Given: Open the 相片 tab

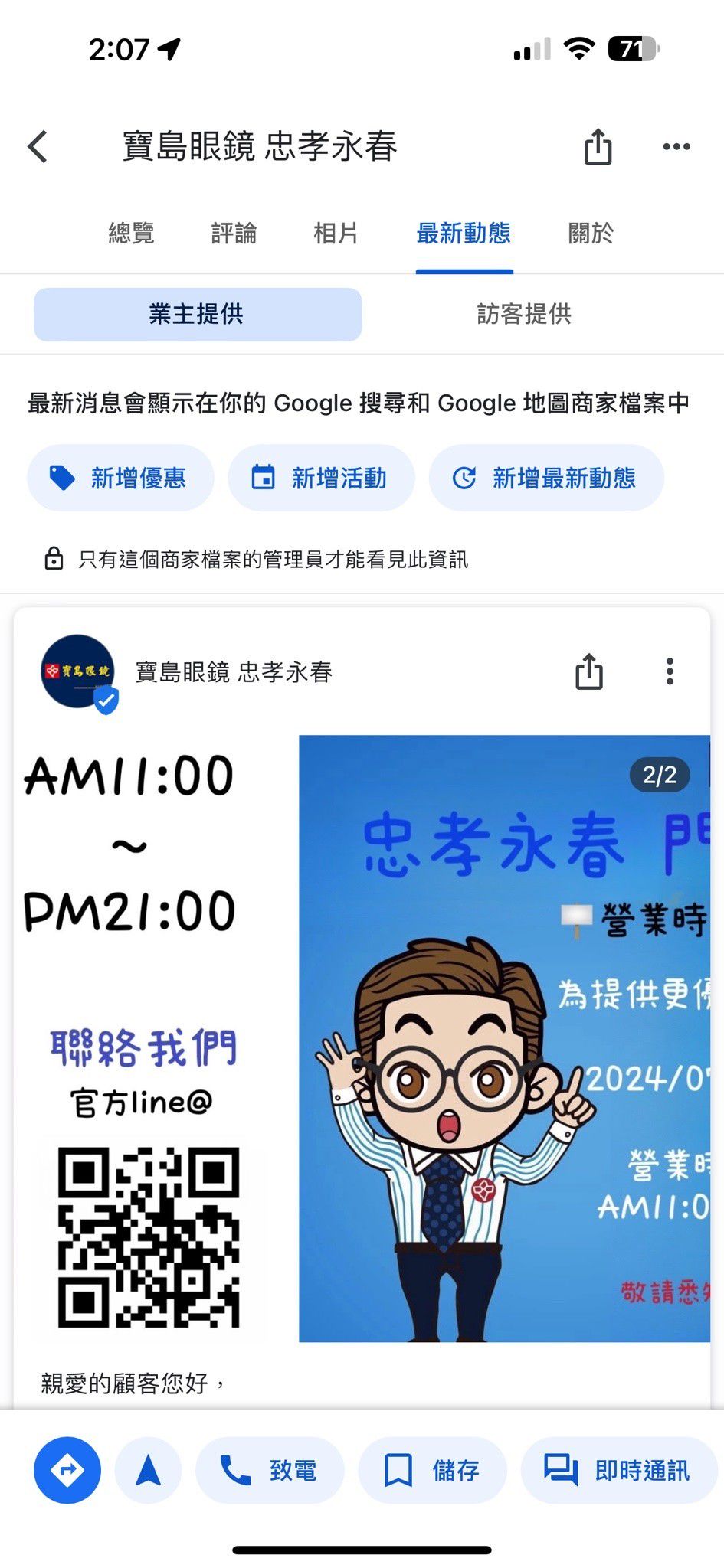Looking at the screenshot, I should tap(336, 233).
